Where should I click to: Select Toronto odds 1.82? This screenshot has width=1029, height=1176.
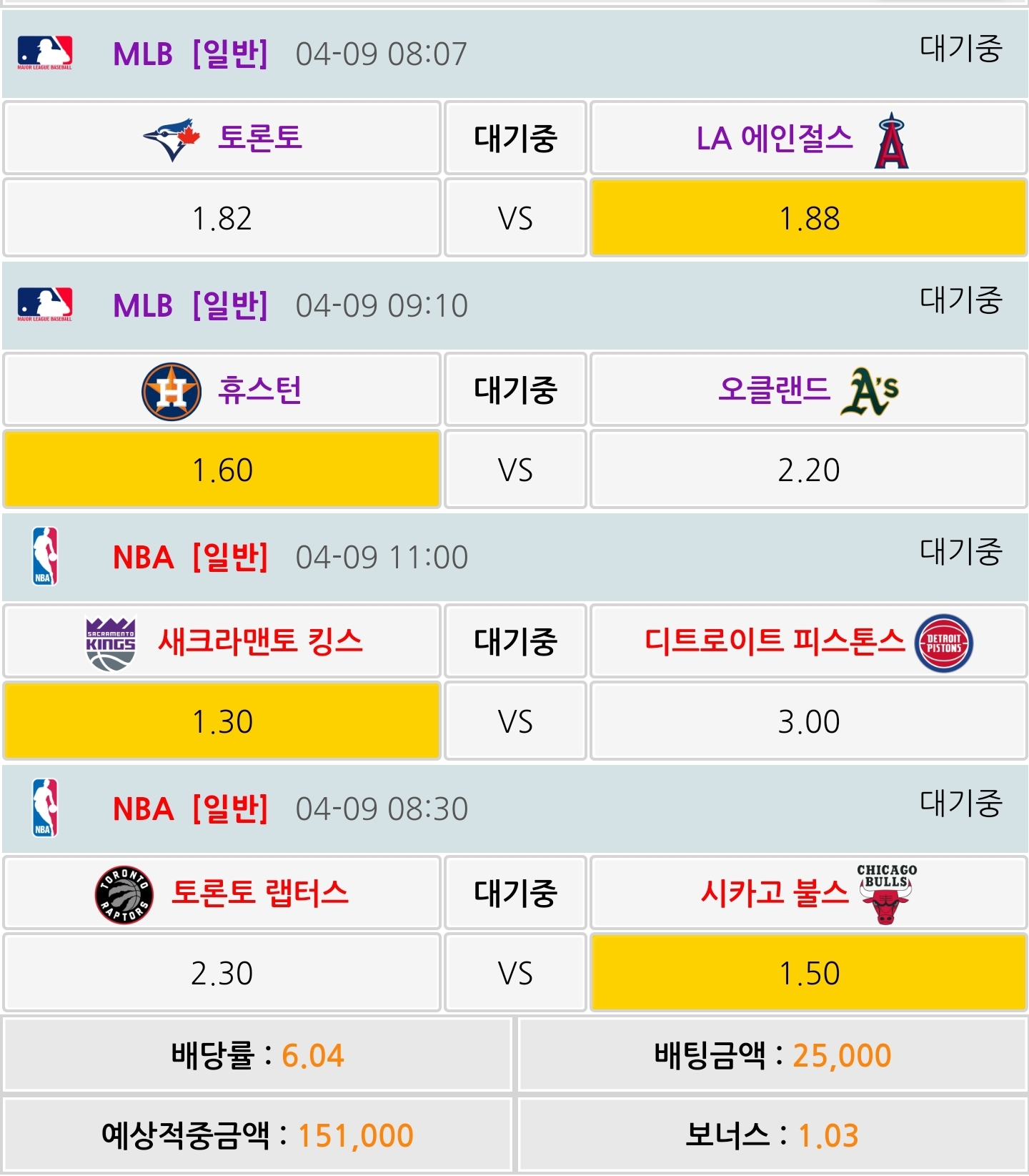pyautogui.click(x=222, y=218)
